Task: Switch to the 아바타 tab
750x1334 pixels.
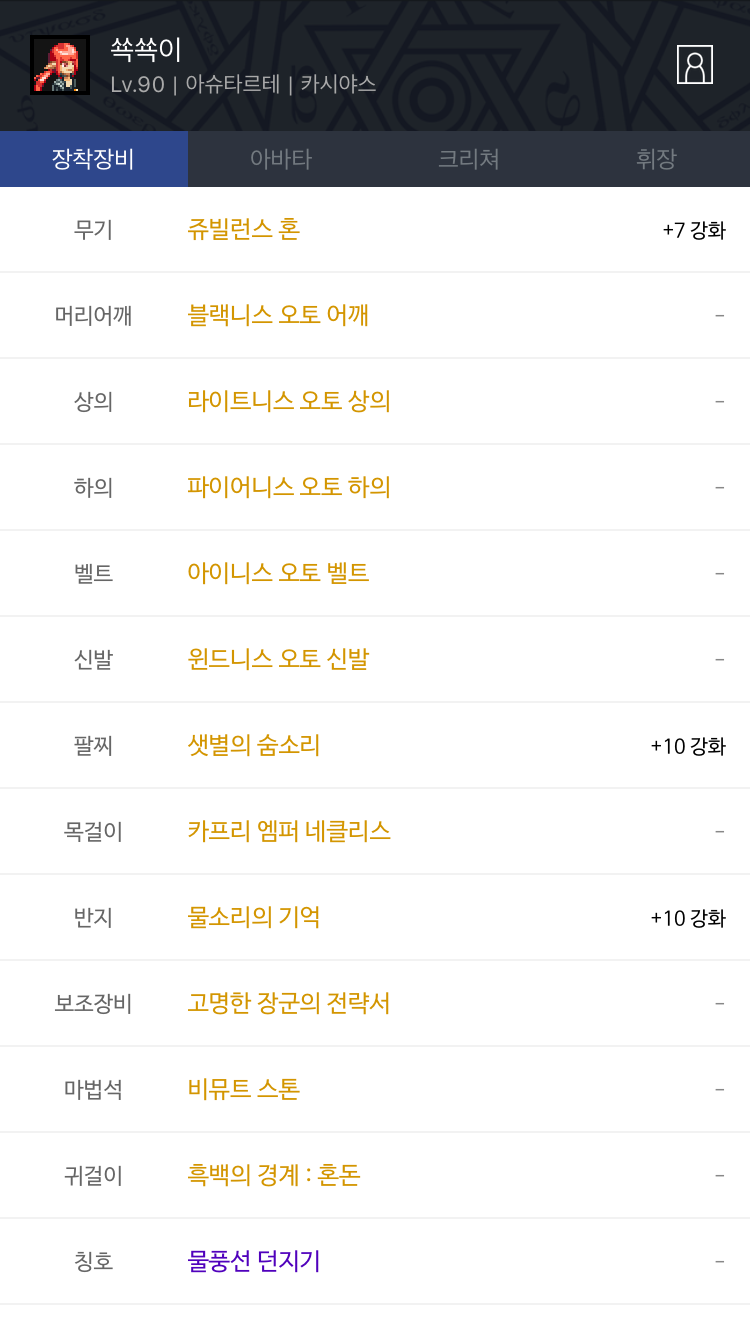Action: pyautogui.click(x=281, y=159)
